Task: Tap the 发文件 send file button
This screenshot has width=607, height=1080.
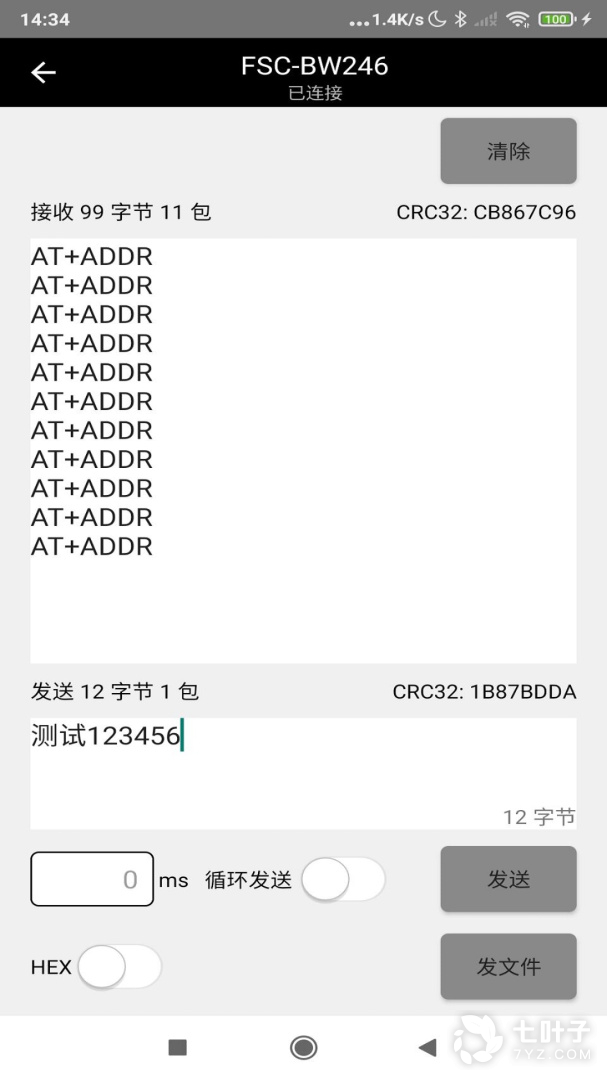Action: (x=508, y=967)
